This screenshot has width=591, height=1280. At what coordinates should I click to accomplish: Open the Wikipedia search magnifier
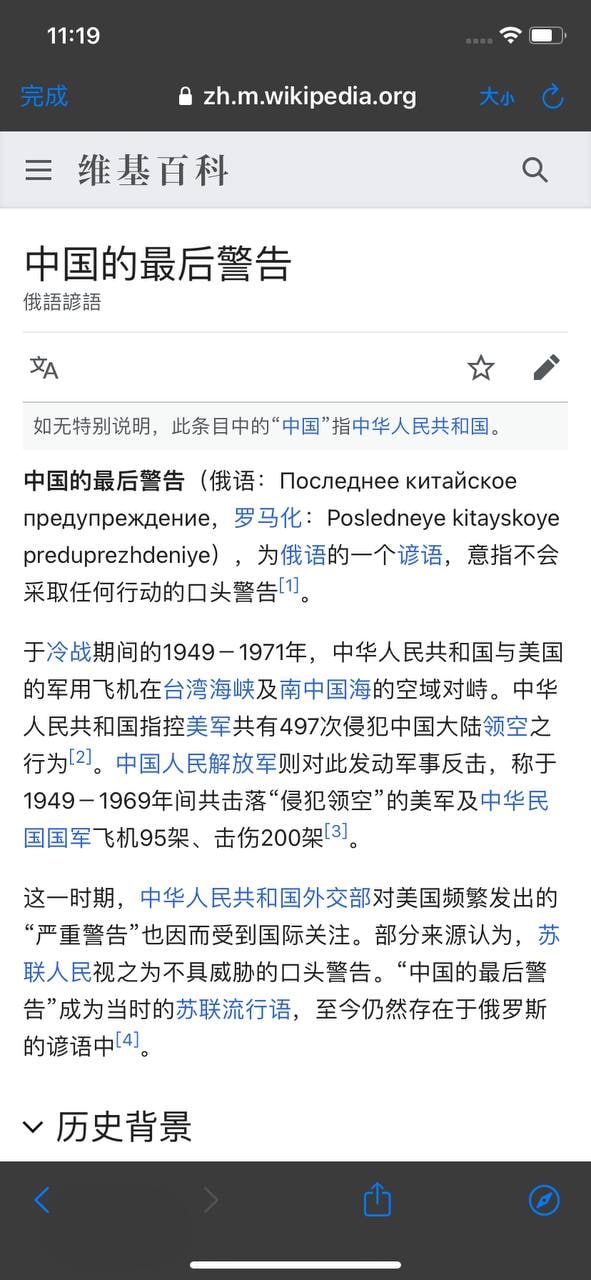click(535, 170)
